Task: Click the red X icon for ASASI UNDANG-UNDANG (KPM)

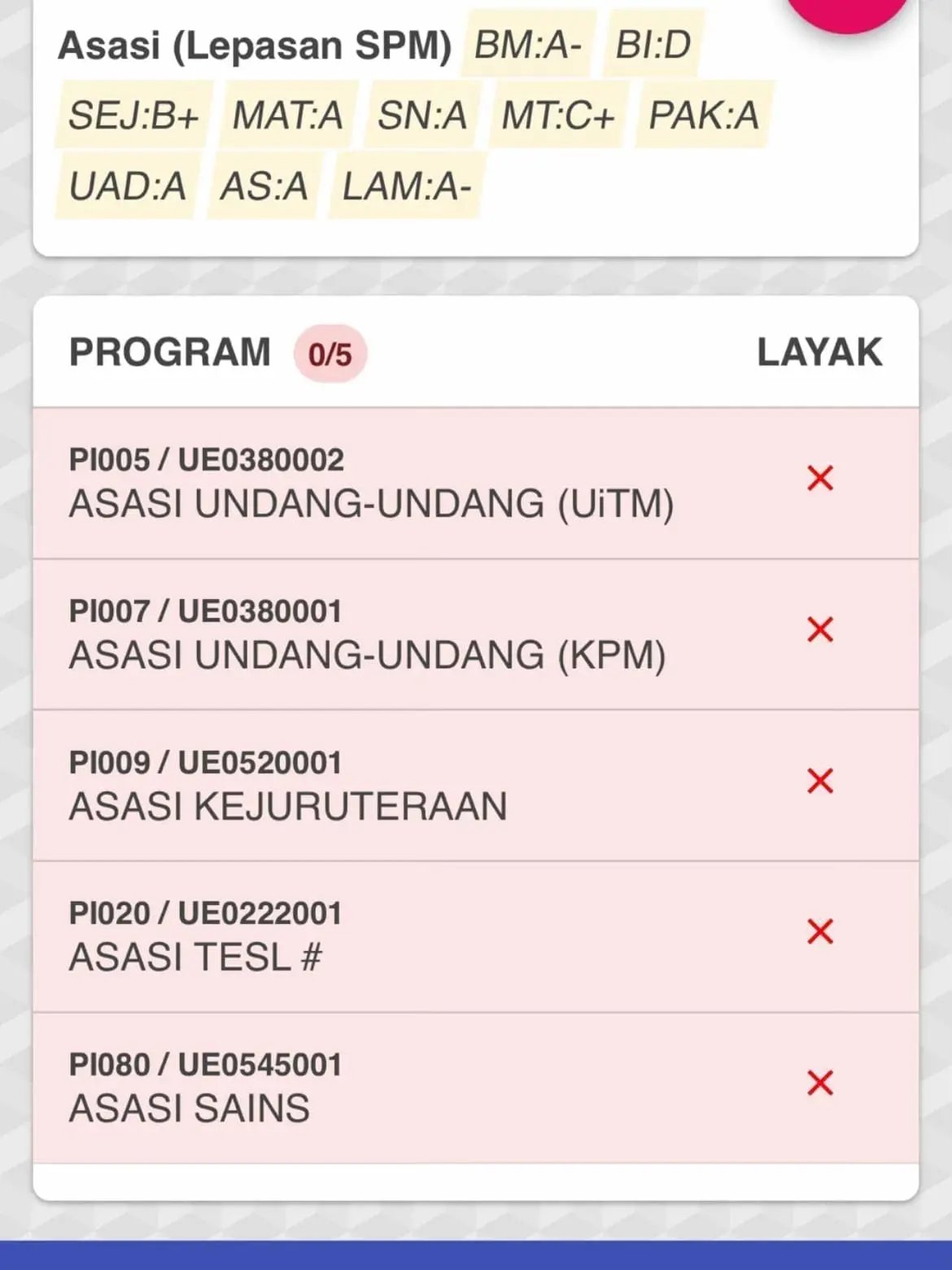Action: click(x=820, y=628)
